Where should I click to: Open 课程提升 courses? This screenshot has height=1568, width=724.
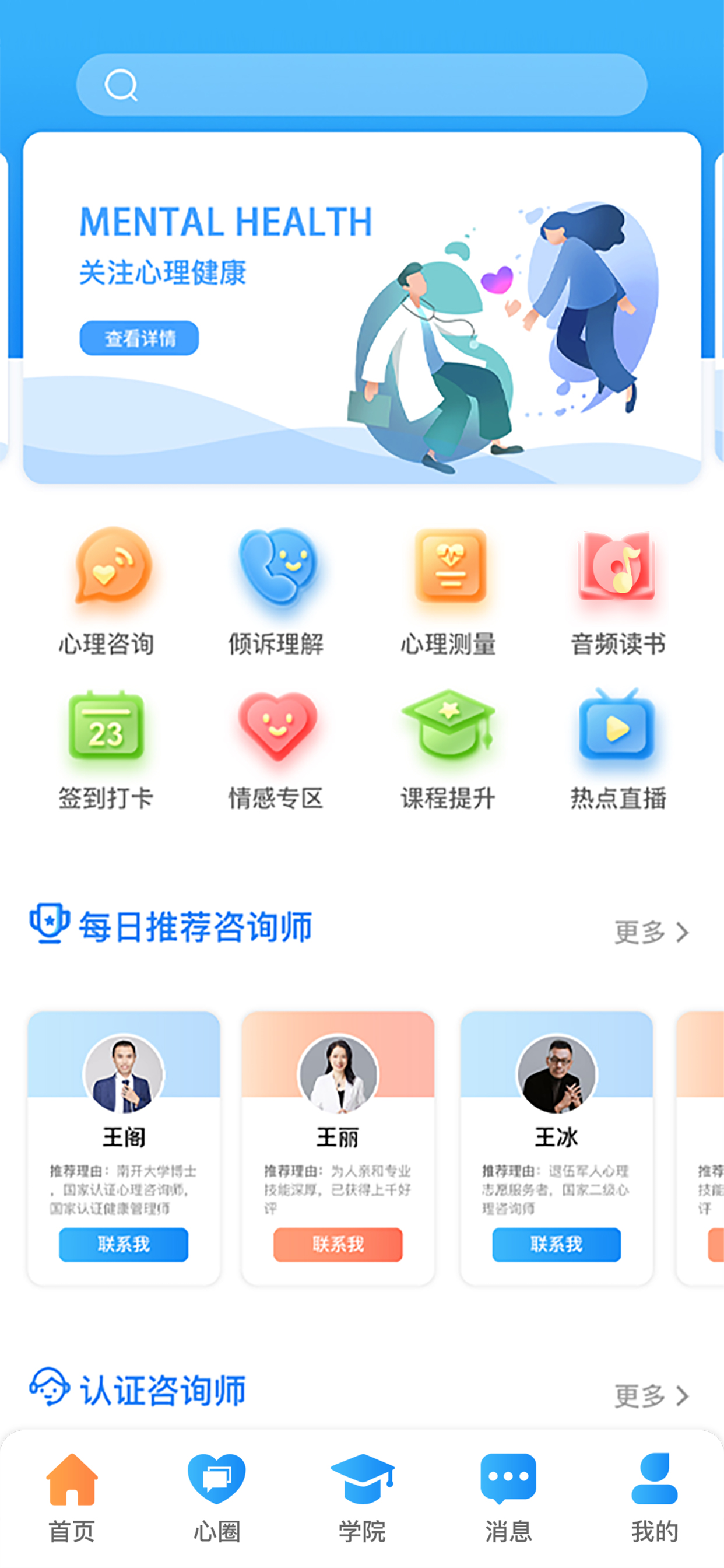[x=449, y=748]
